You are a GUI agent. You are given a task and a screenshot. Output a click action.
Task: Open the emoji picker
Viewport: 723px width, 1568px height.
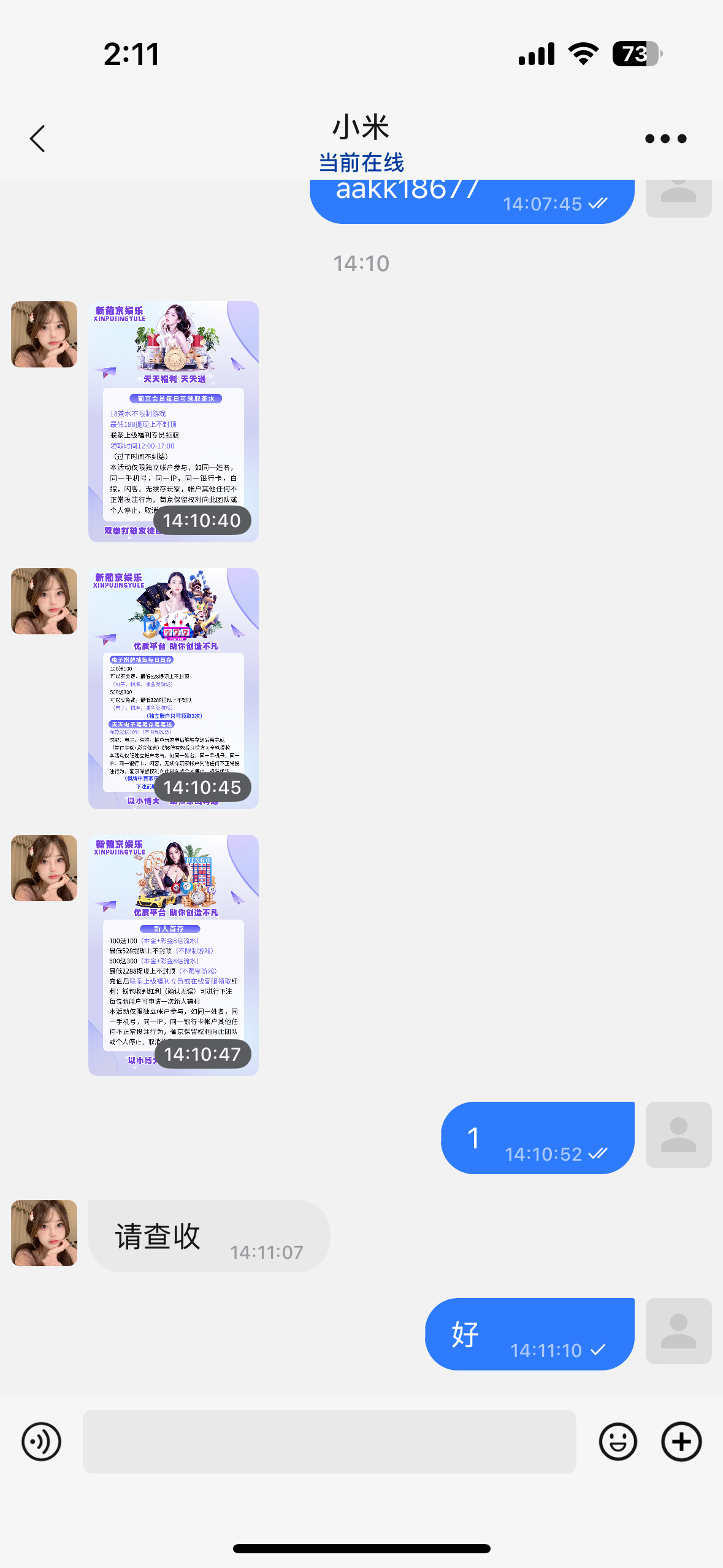click(618, 1442)
